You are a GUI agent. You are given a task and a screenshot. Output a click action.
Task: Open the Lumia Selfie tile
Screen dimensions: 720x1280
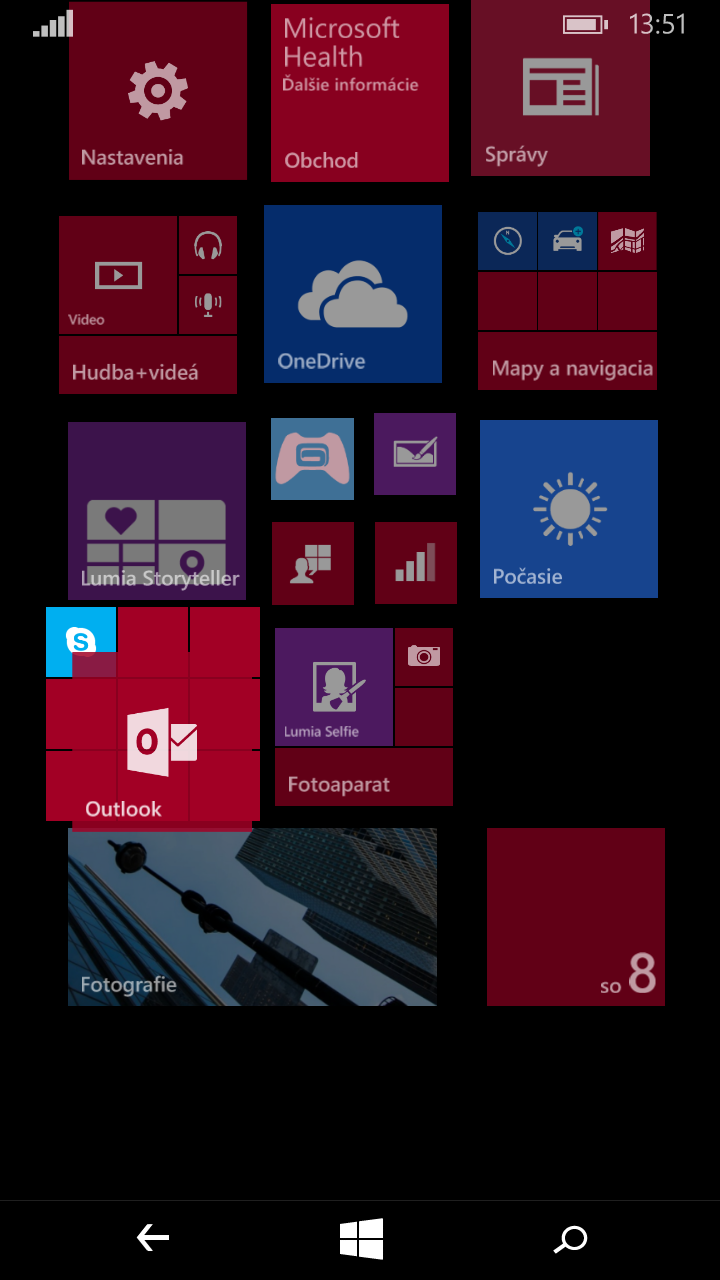(334, 687)
